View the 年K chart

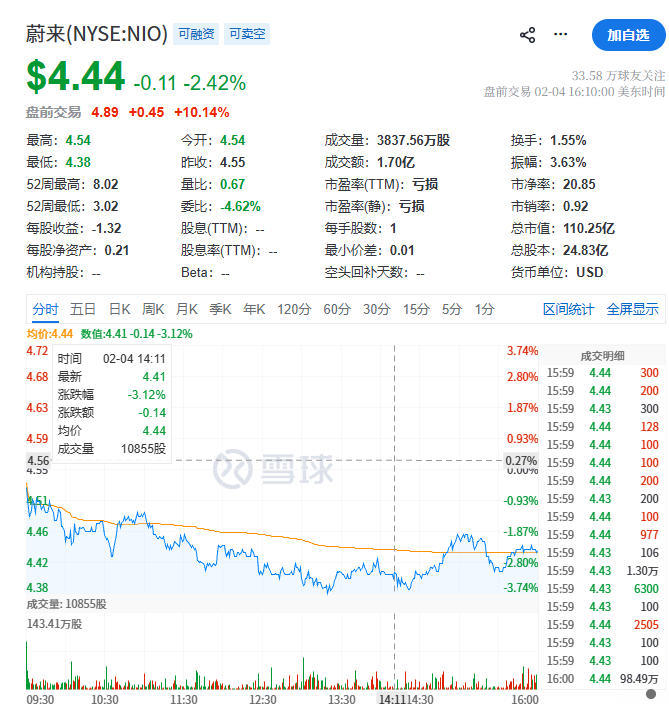click(x=254, y=309)
